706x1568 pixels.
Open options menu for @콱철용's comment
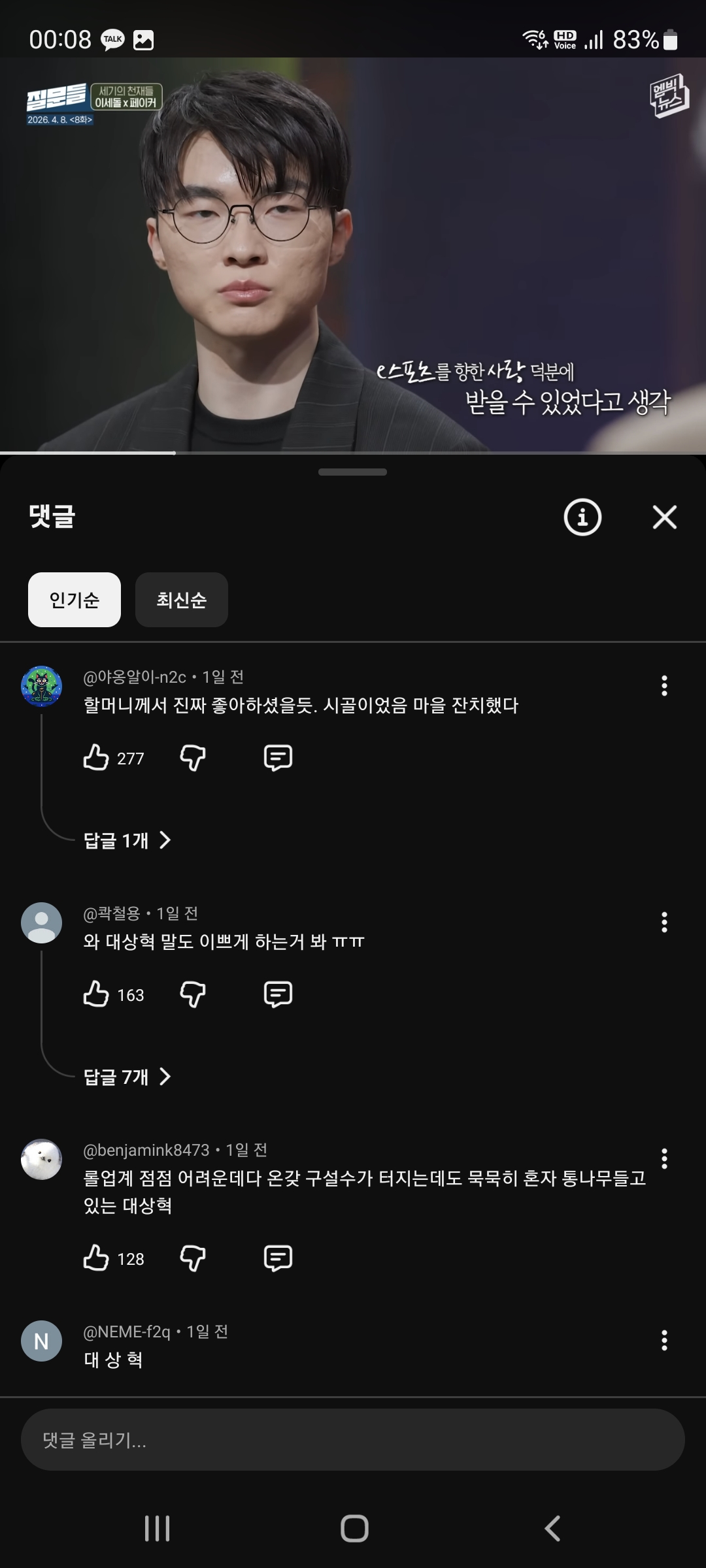pos(664,922)
